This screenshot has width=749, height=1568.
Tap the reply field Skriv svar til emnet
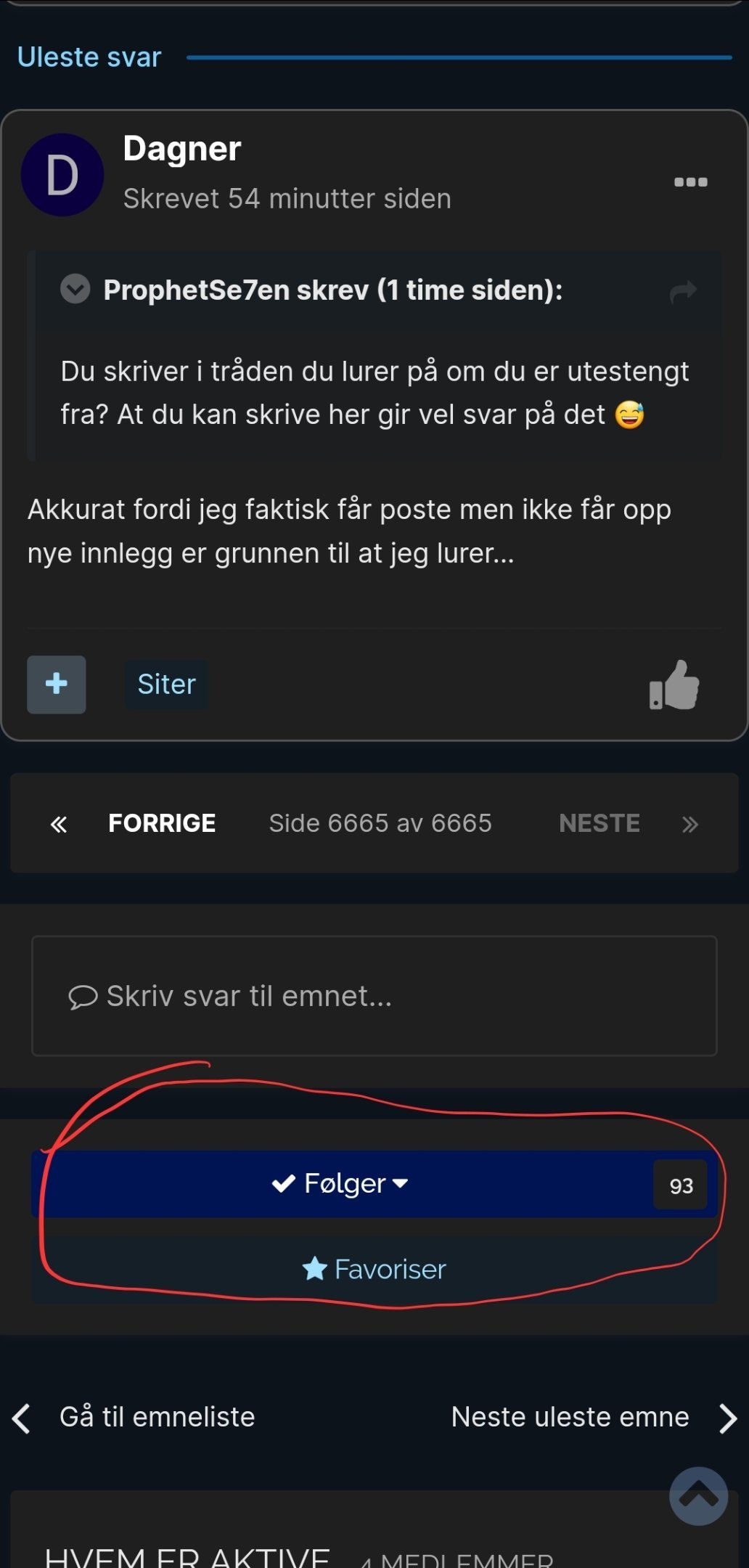point(374,996)
